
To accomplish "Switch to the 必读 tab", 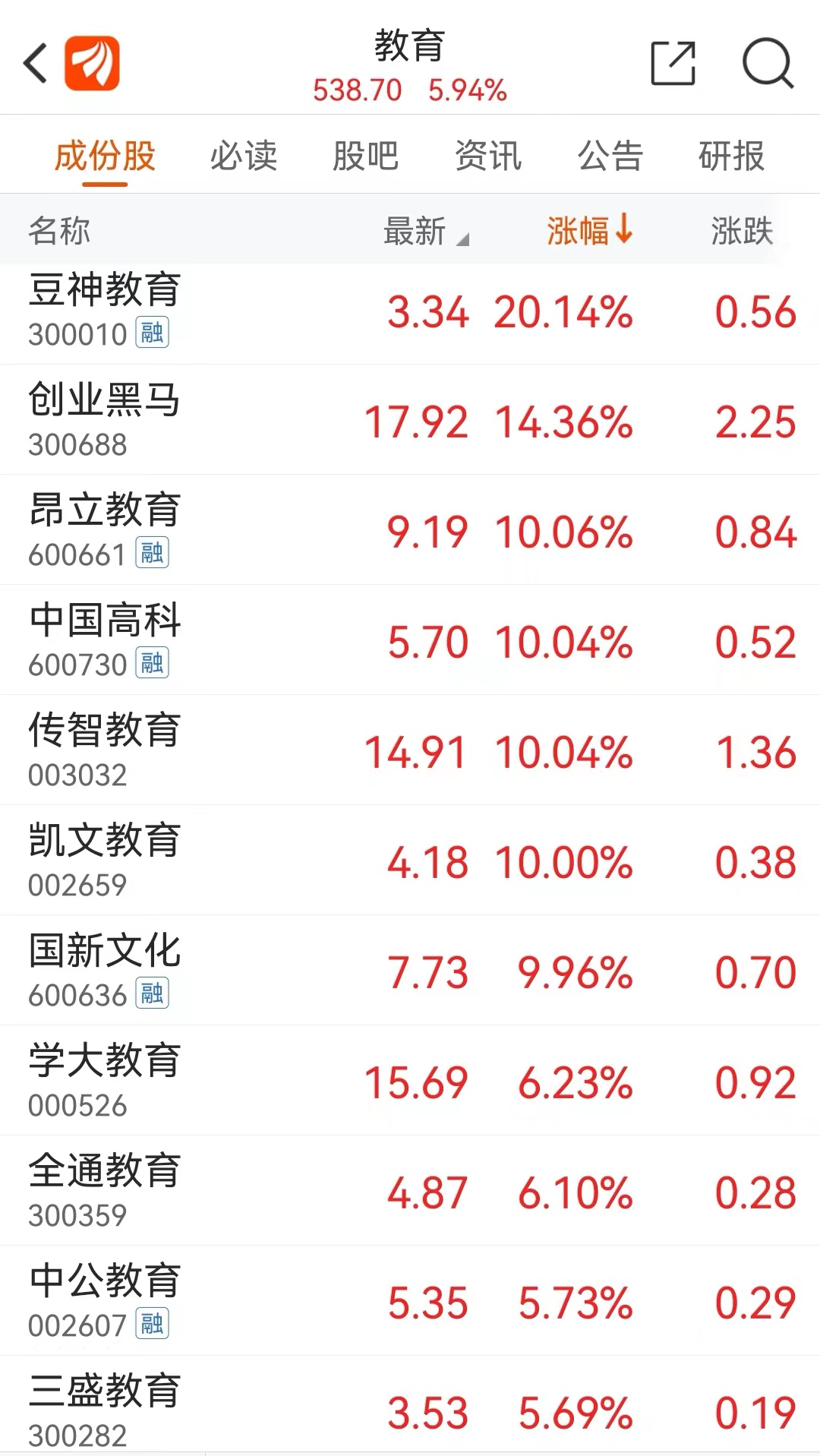I will tap(244, 156).
